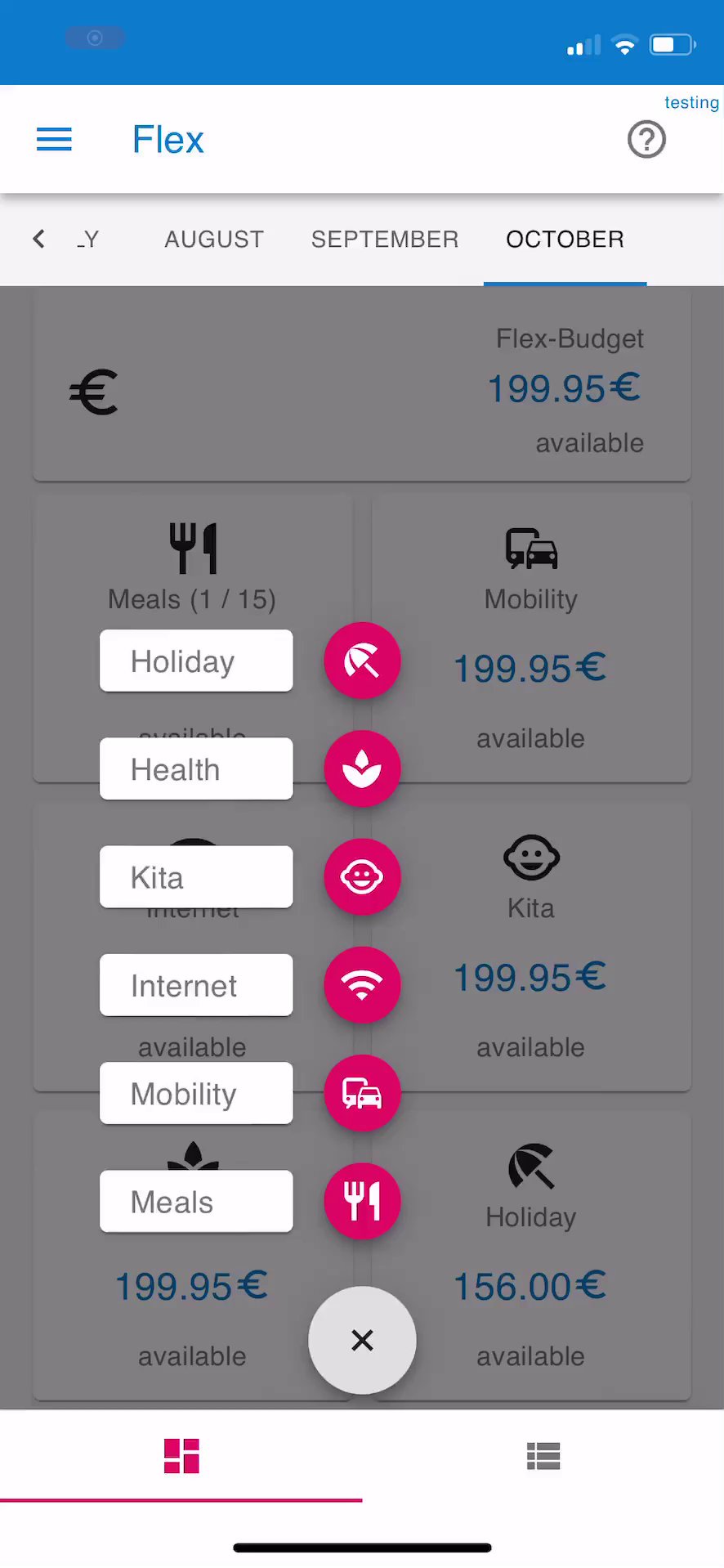Switch to the August tab
Image resolution: width=724 pixels, height=1568 pixels.
(214, 239)
